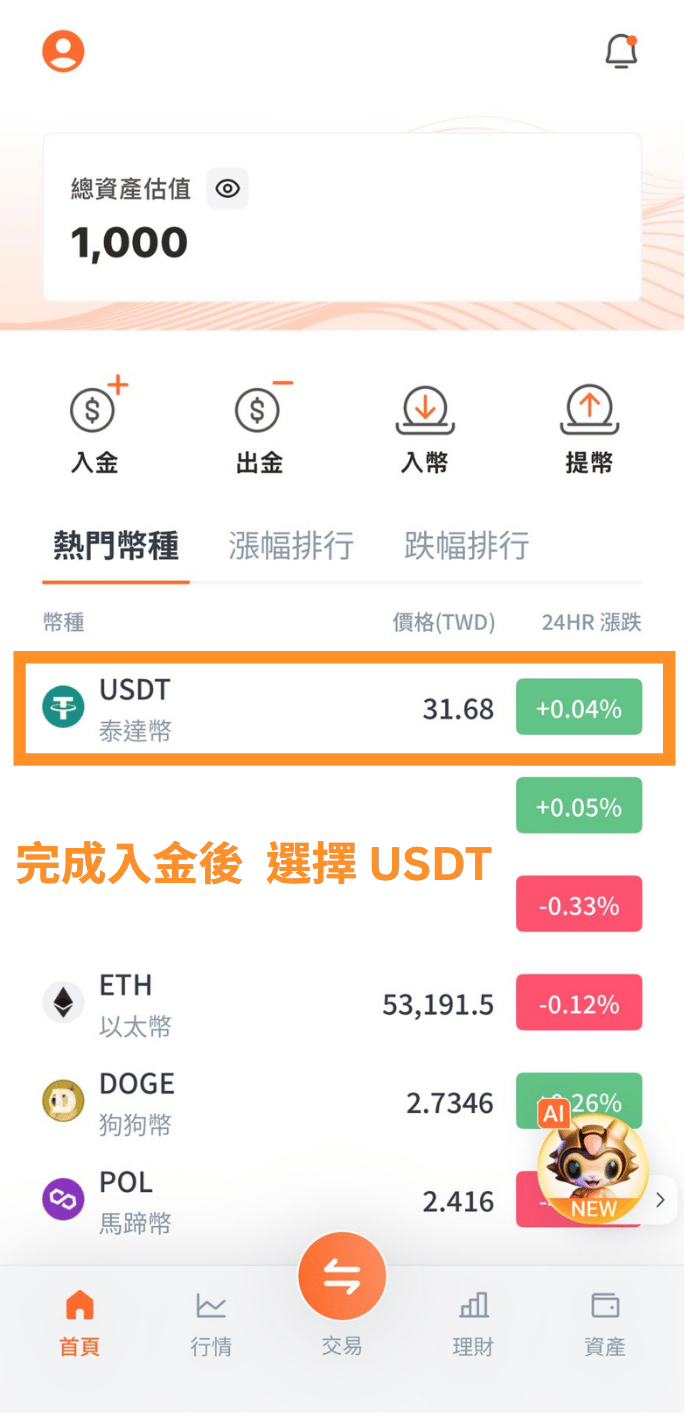Open the 資產 assets tab
Image resolution: width=688 pixels, height=1416 pixels.
coord(605,1323)
